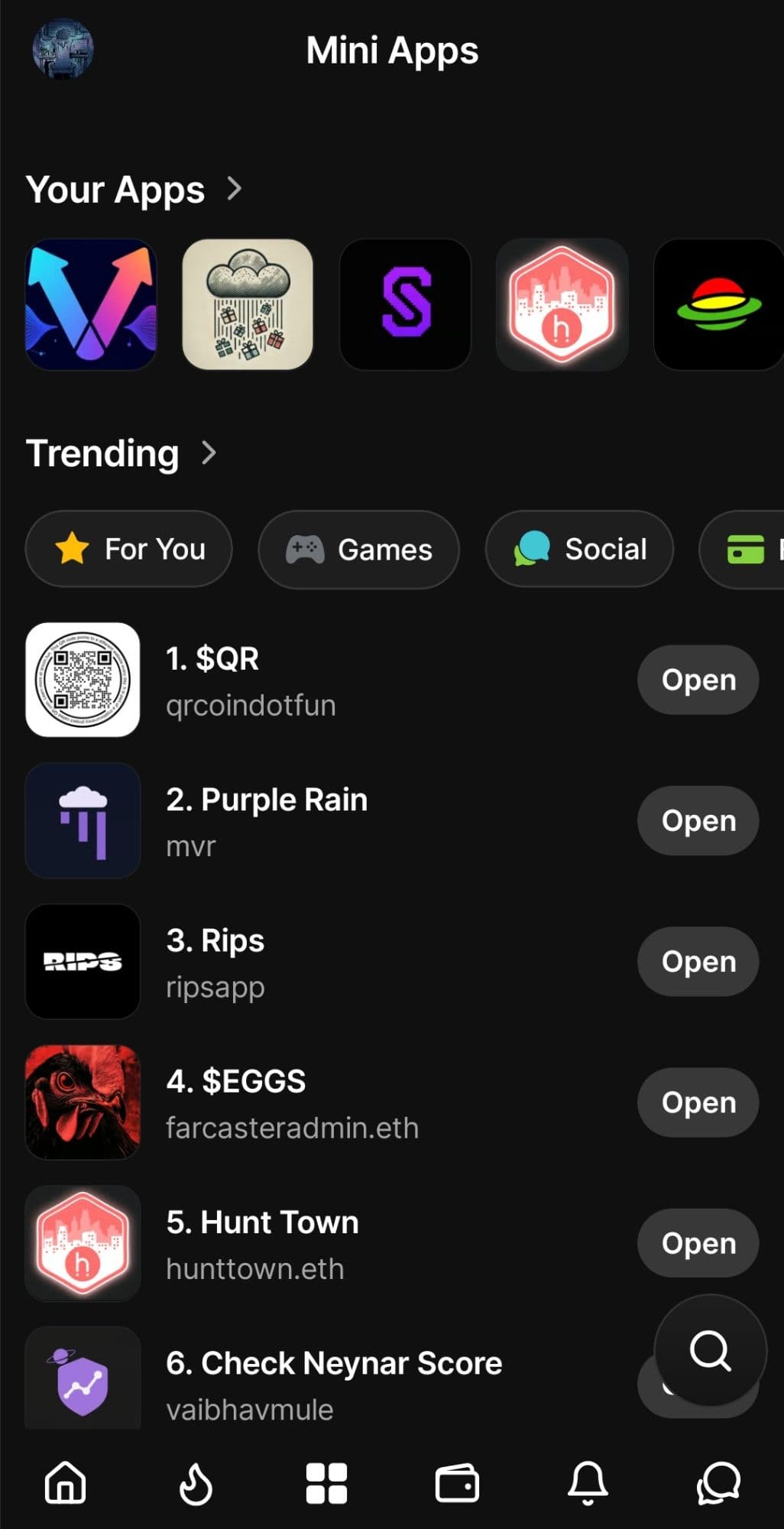Select the For You chip
Viewport: 784px width, 1529px height.
click(x=129, y=549)
